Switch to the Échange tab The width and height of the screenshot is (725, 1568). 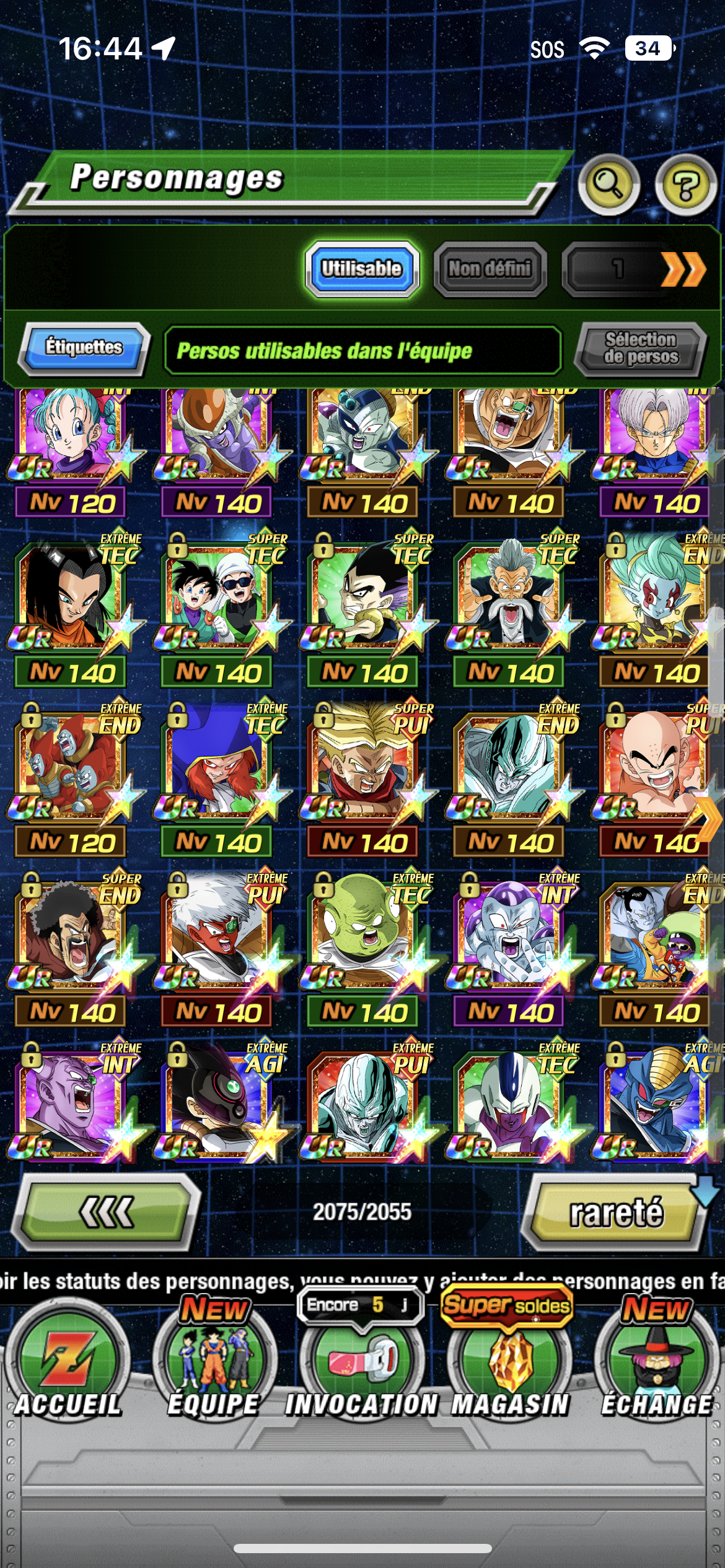coord(657,1364)
